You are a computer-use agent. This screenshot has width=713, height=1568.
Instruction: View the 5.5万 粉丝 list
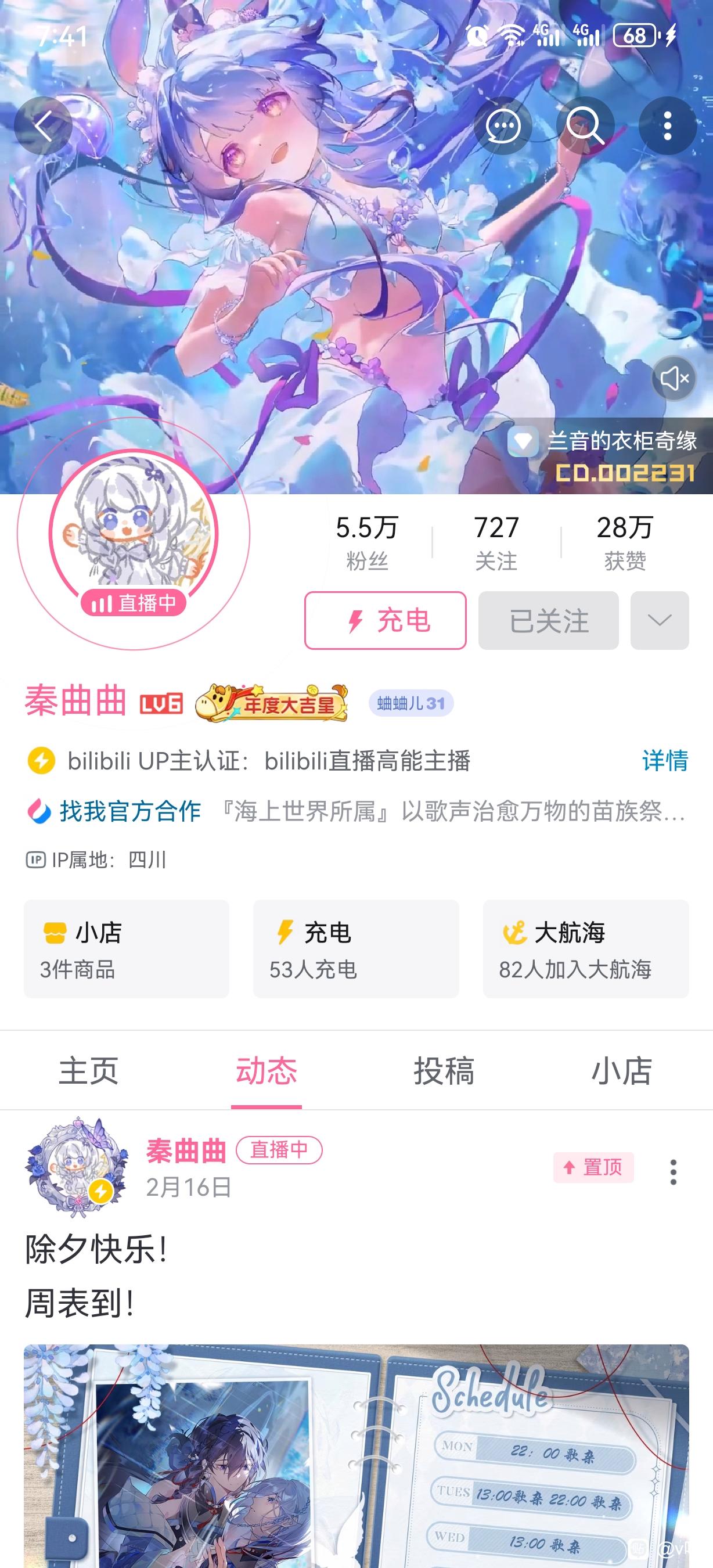[367, 542]
